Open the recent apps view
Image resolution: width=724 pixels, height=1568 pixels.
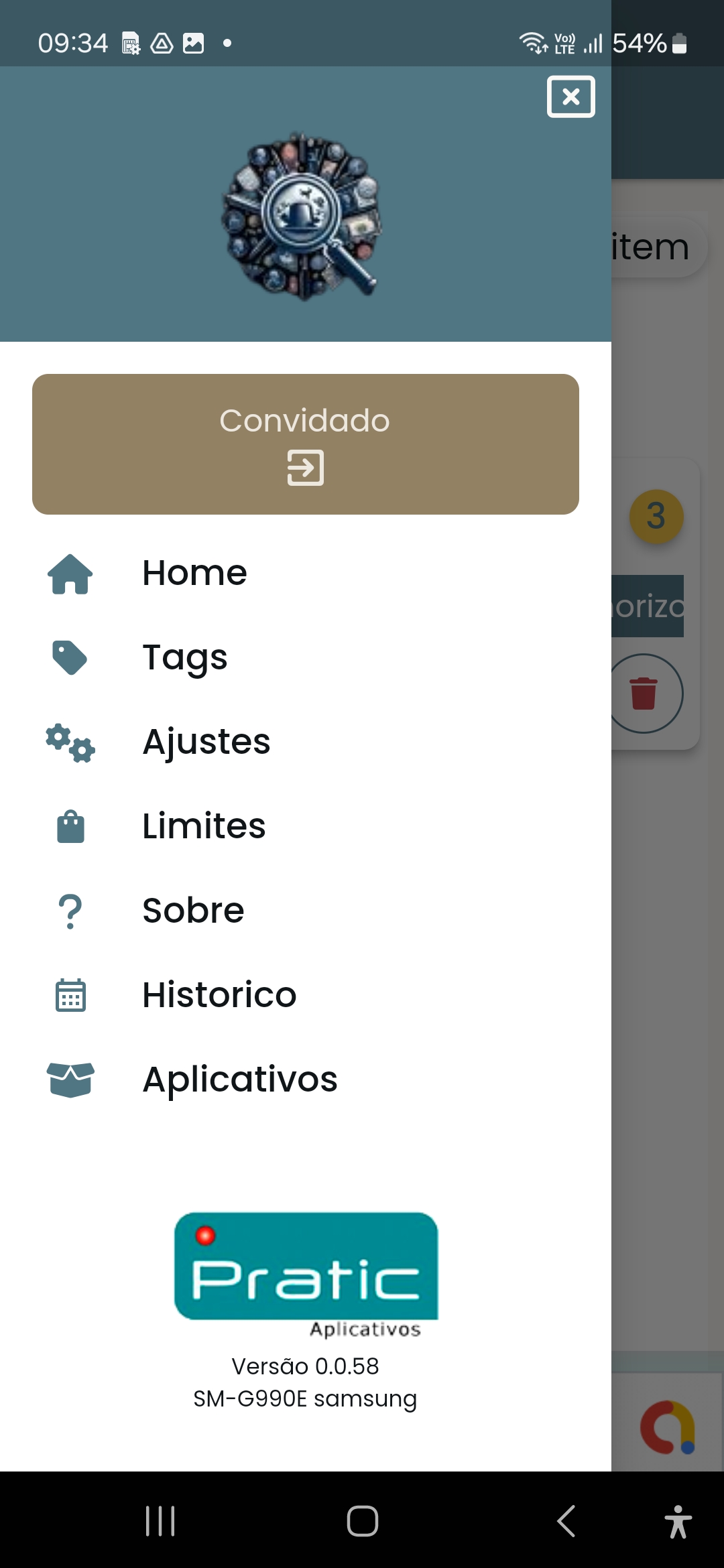tap(160, 1520)
